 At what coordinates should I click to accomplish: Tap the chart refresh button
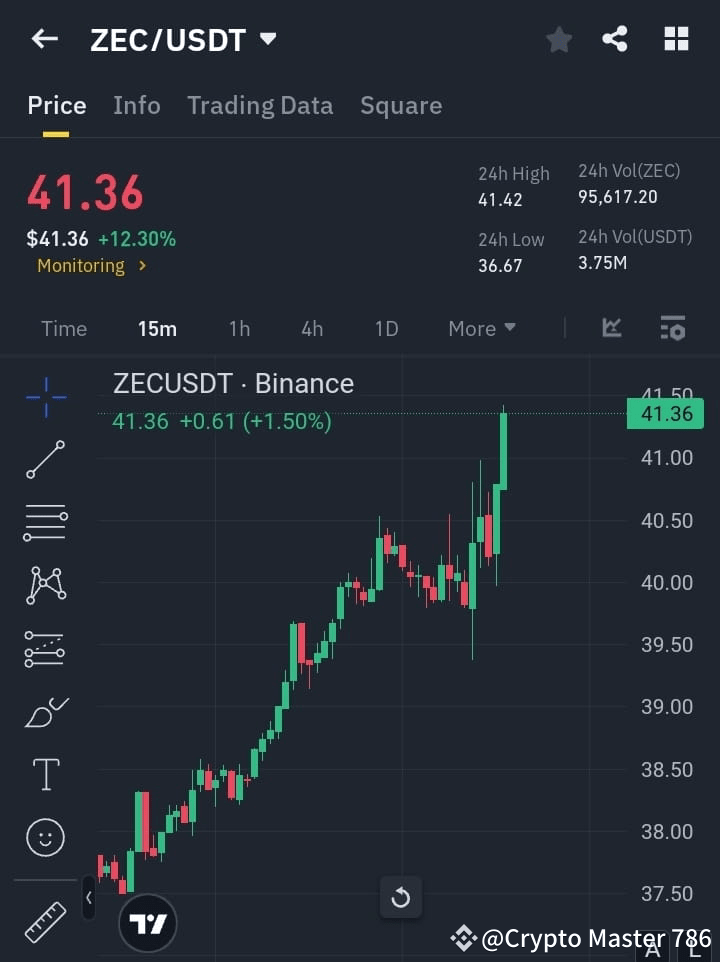[401, 897]
